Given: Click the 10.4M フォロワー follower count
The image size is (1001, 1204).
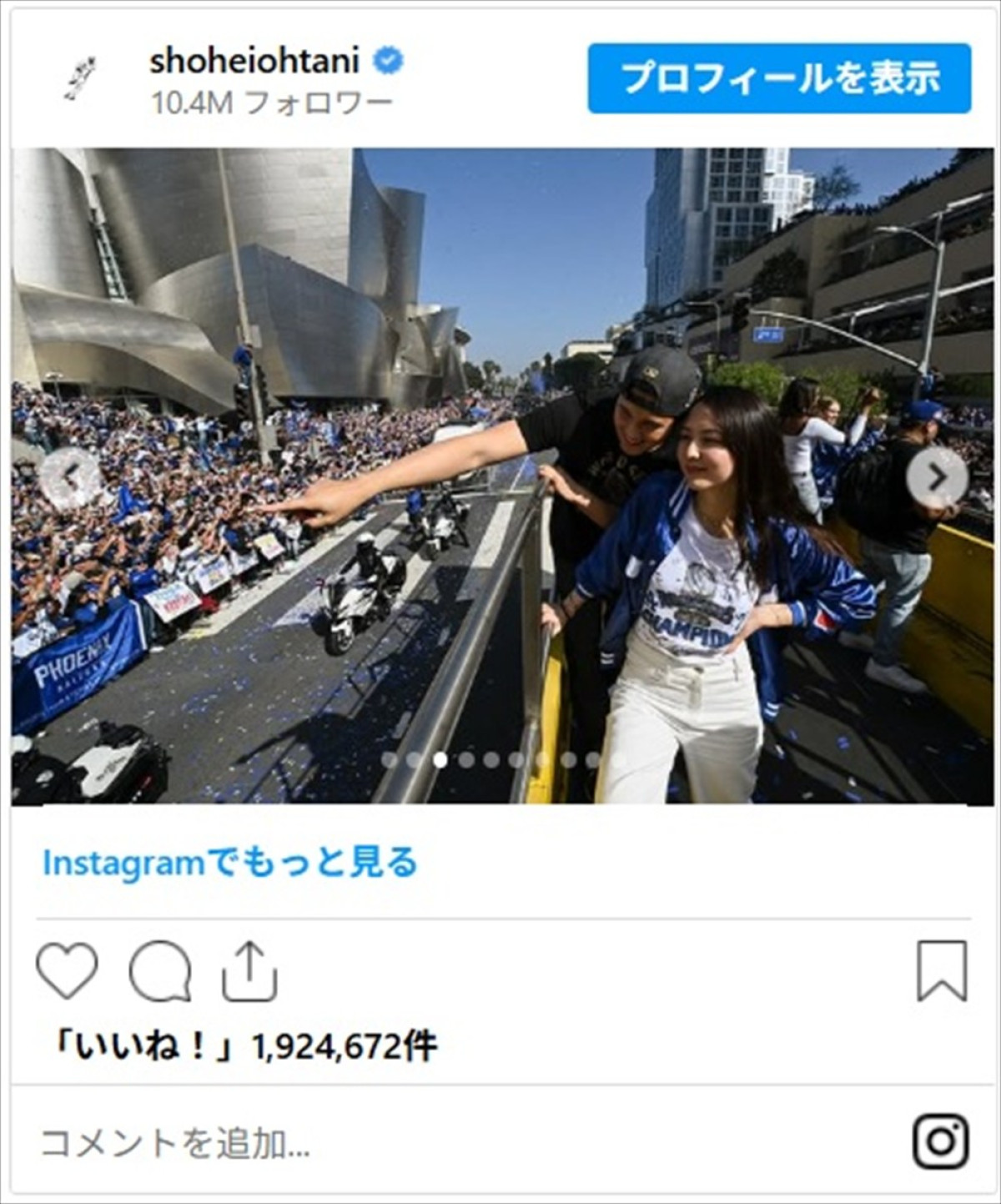Looking at the screenshot, I should [x=272, y=100].
